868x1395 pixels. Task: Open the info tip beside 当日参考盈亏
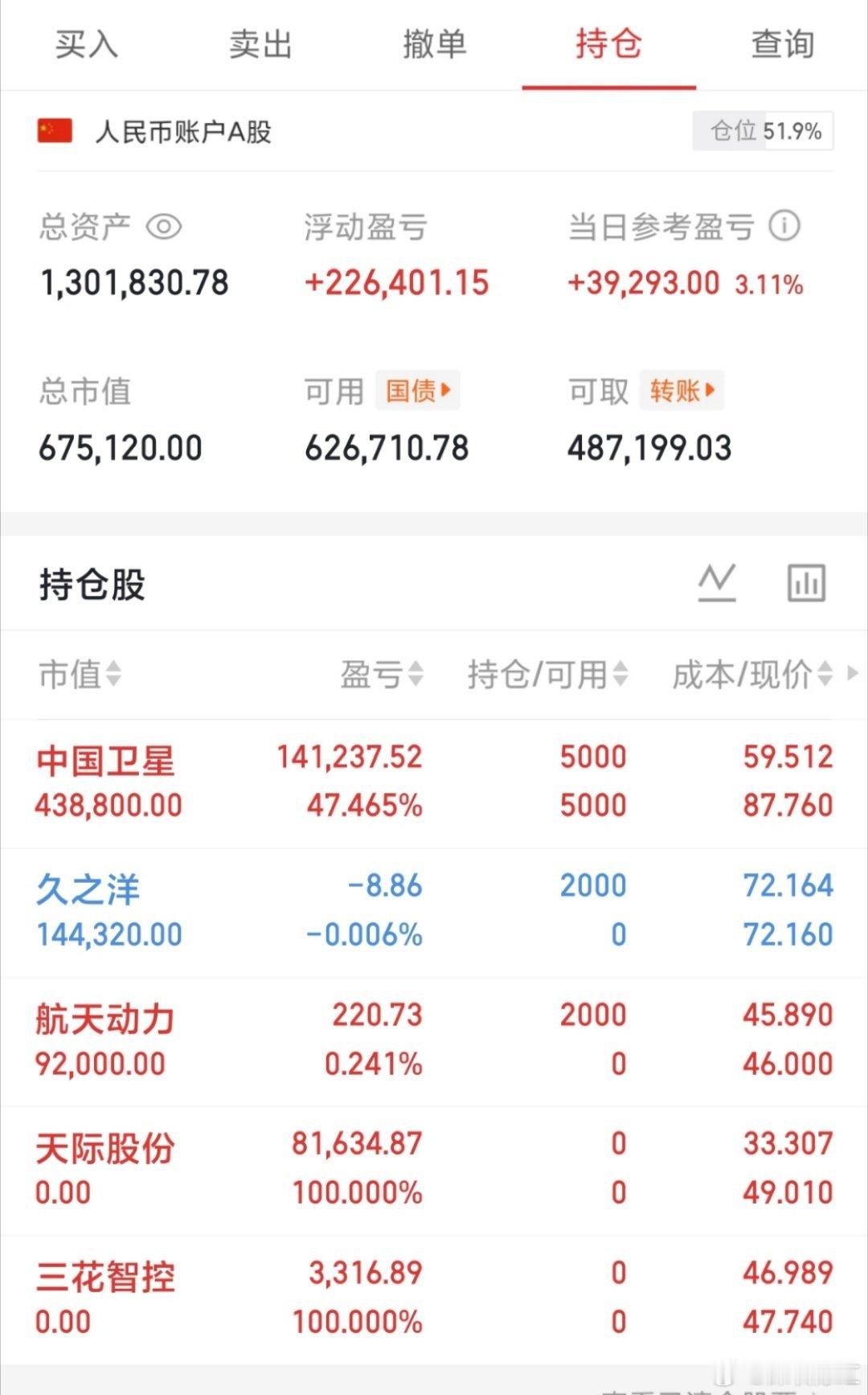(x=783, y=226)
